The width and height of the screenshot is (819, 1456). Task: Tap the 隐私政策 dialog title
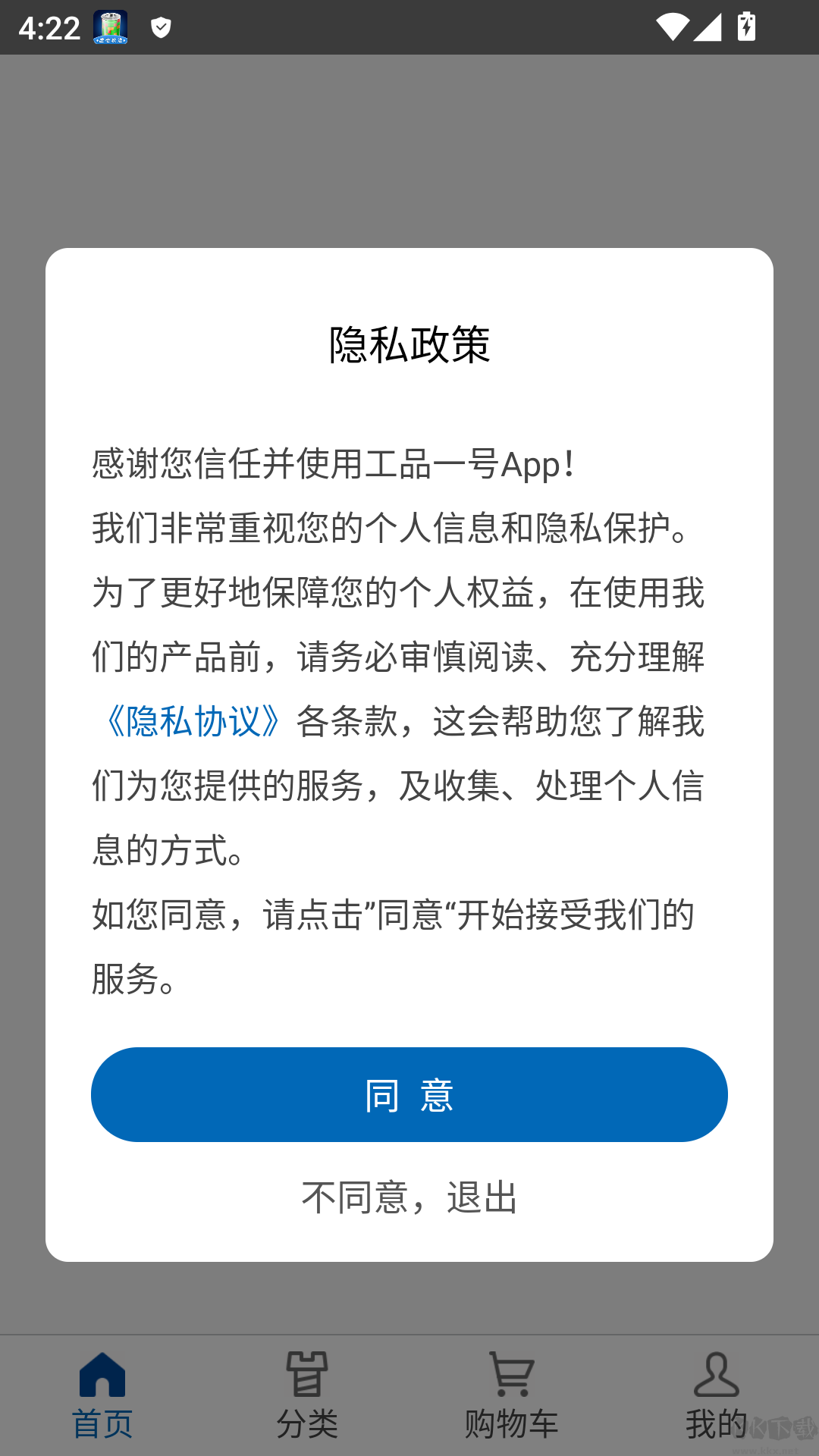409,343
